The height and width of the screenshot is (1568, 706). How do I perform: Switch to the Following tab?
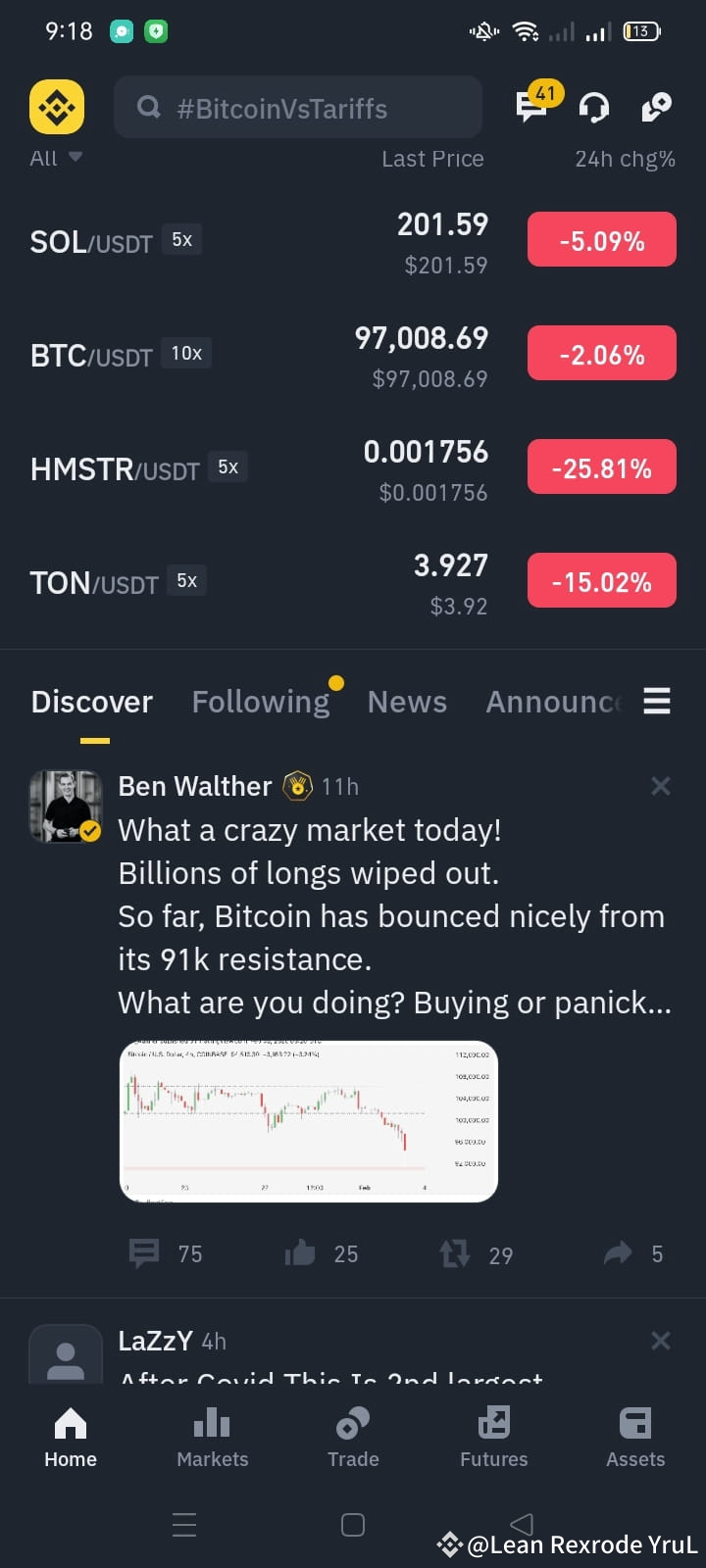(x=261, y=701)
